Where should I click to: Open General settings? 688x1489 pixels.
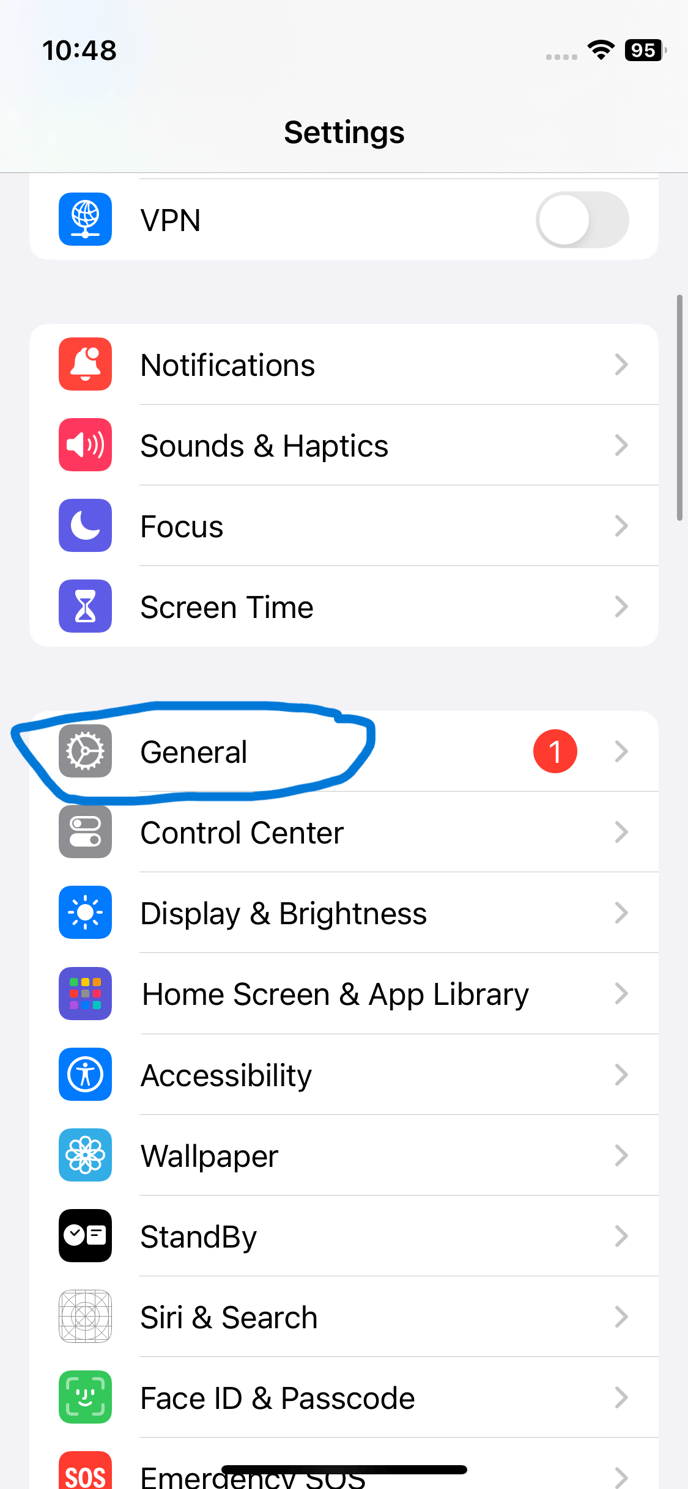(x=343, y=752)
